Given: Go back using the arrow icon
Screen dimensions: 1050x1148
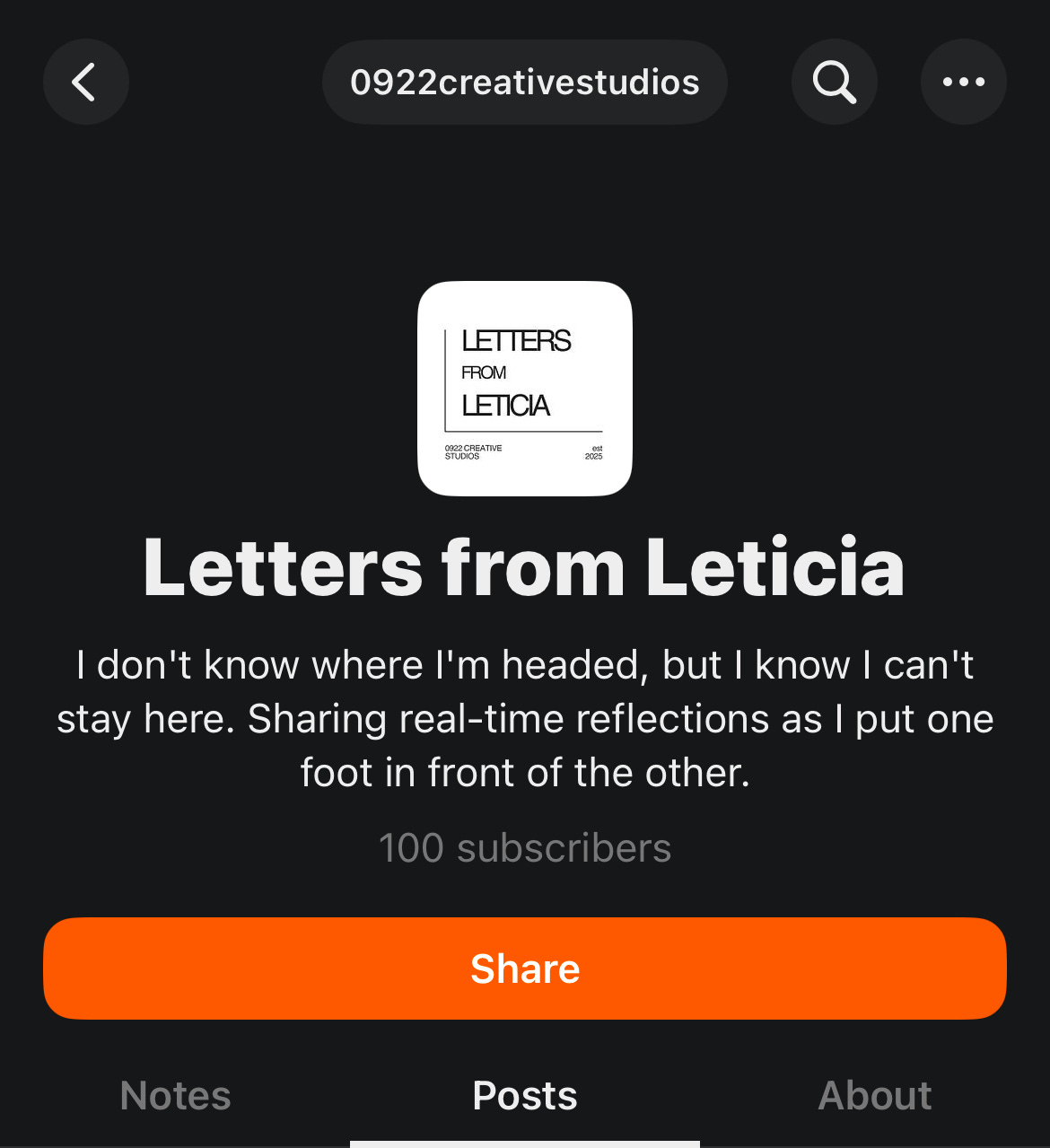Looking at the screenshot, I should click(x=85, y=83).
